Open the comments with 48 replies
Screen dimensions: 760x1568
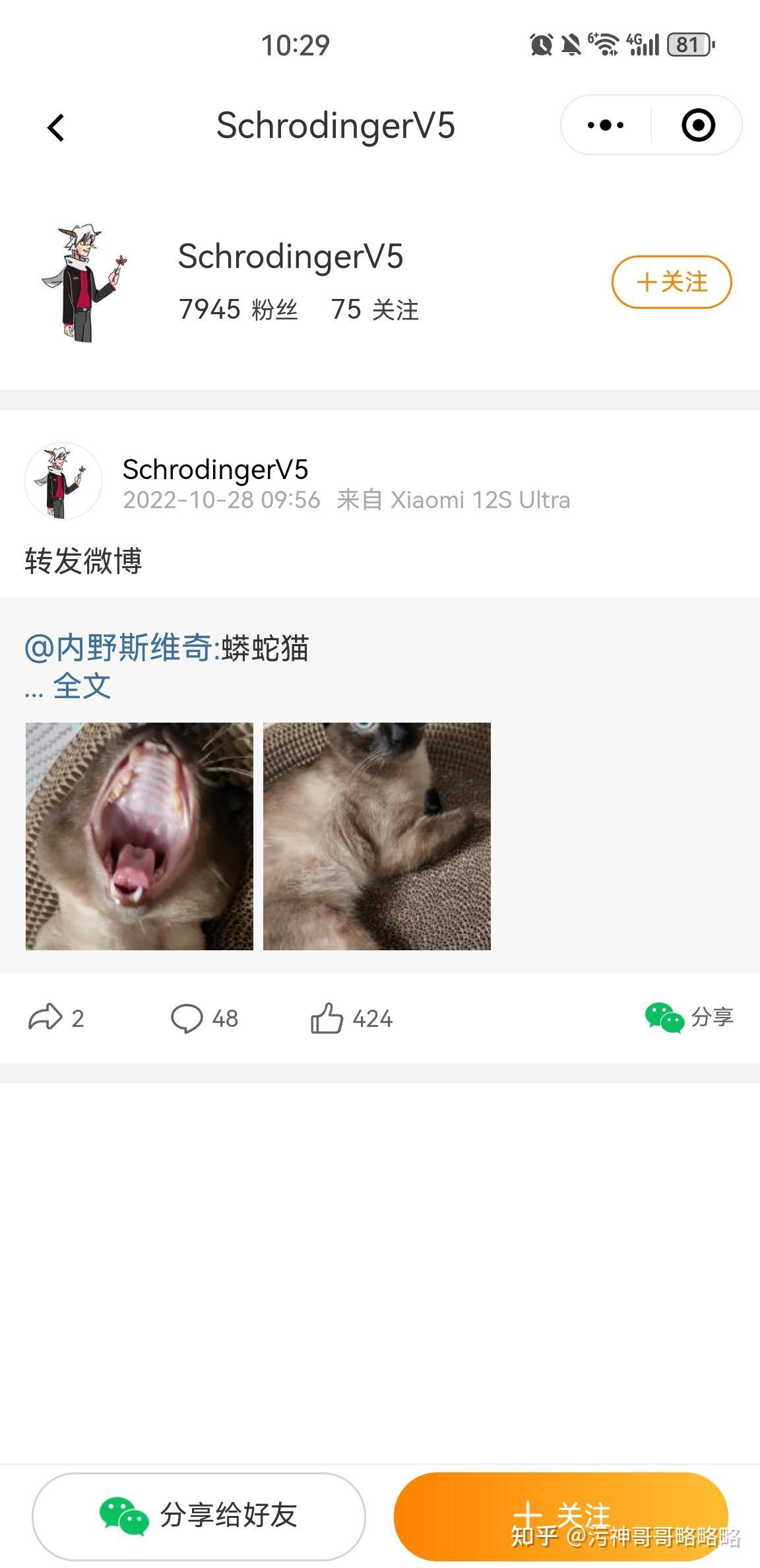coord(205,1018)
